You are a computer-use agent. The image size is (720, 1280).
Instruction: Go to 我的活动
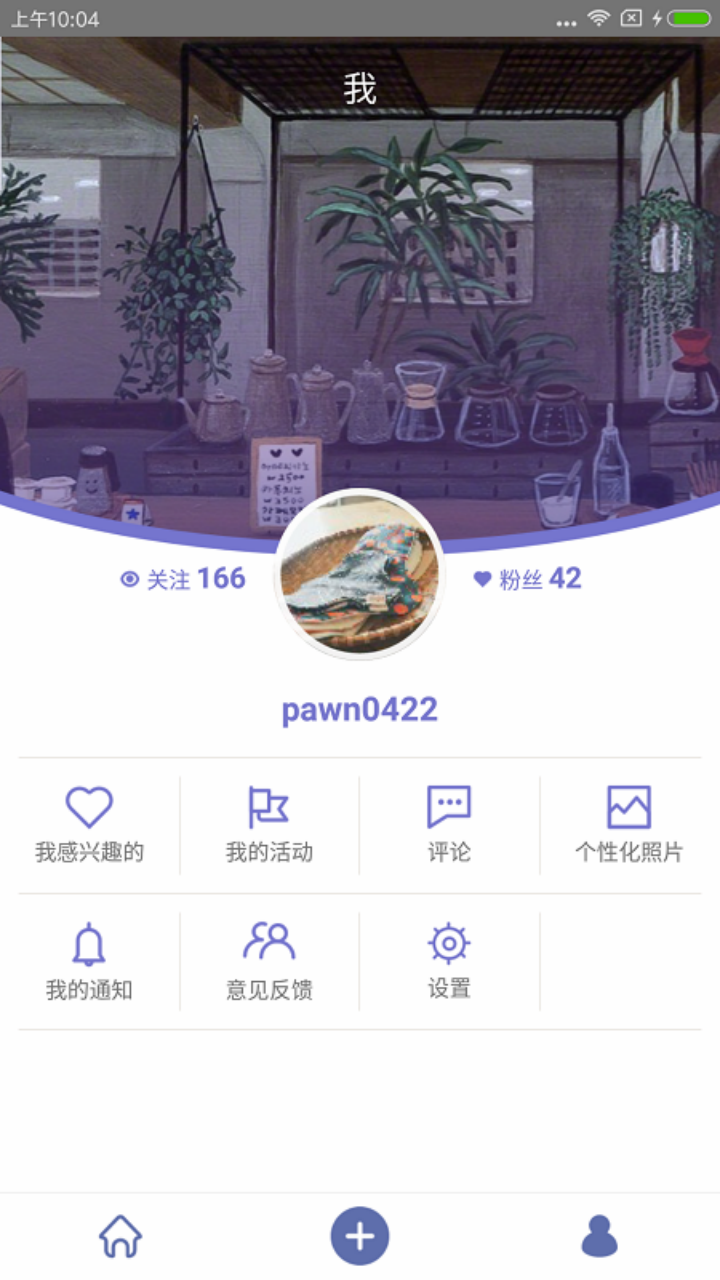(x=270, y=825)
